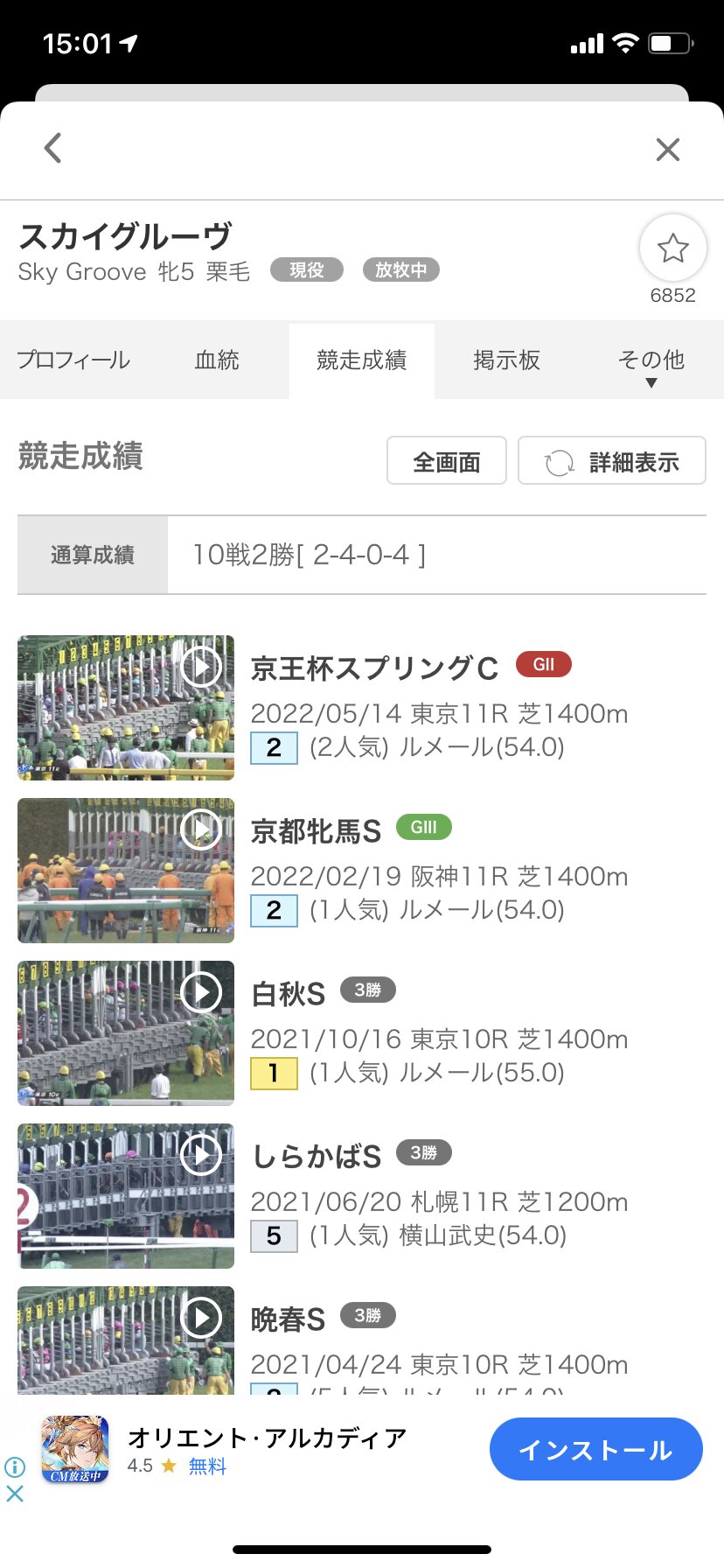The image size is (724, 1568).
Task: Tap the 全画面 button
Action: [447, 461]
